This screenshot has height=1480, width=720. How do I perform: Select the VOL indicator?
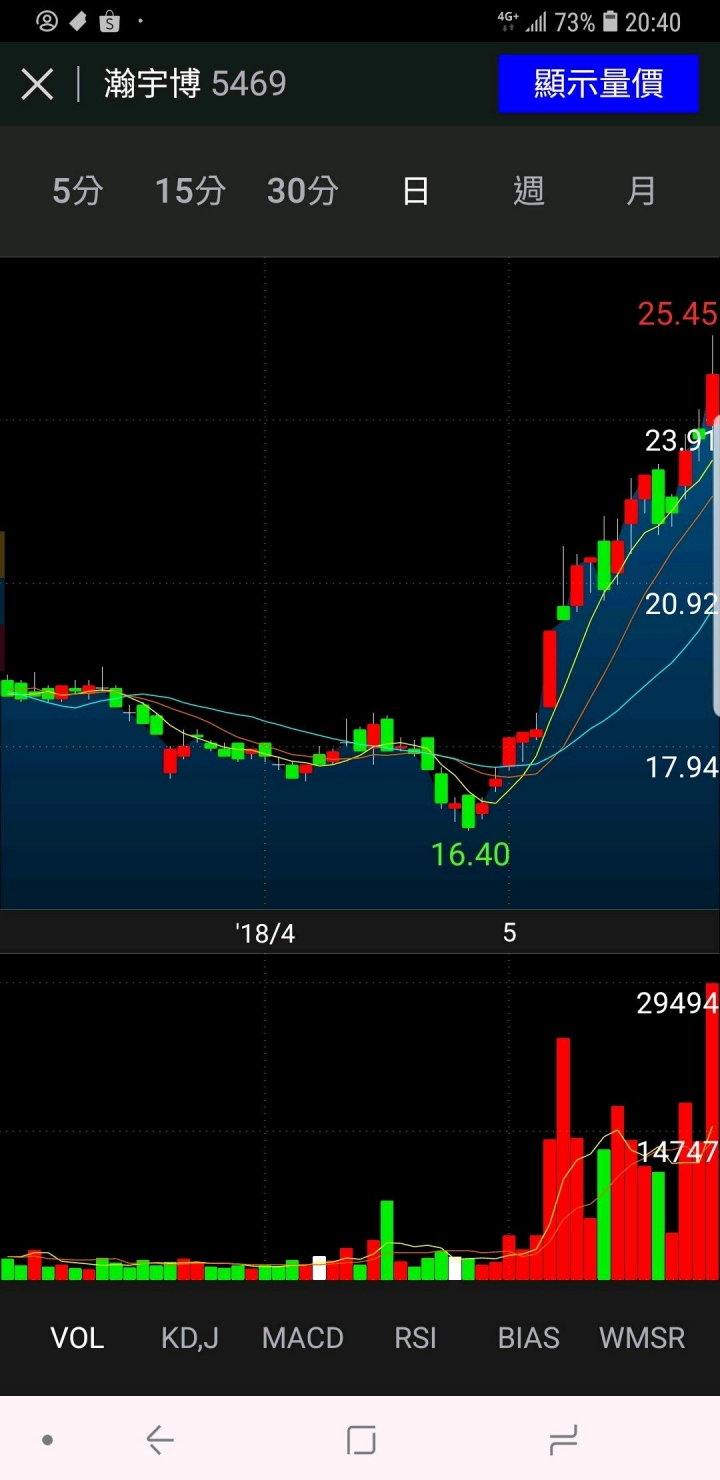[77, 1338]
